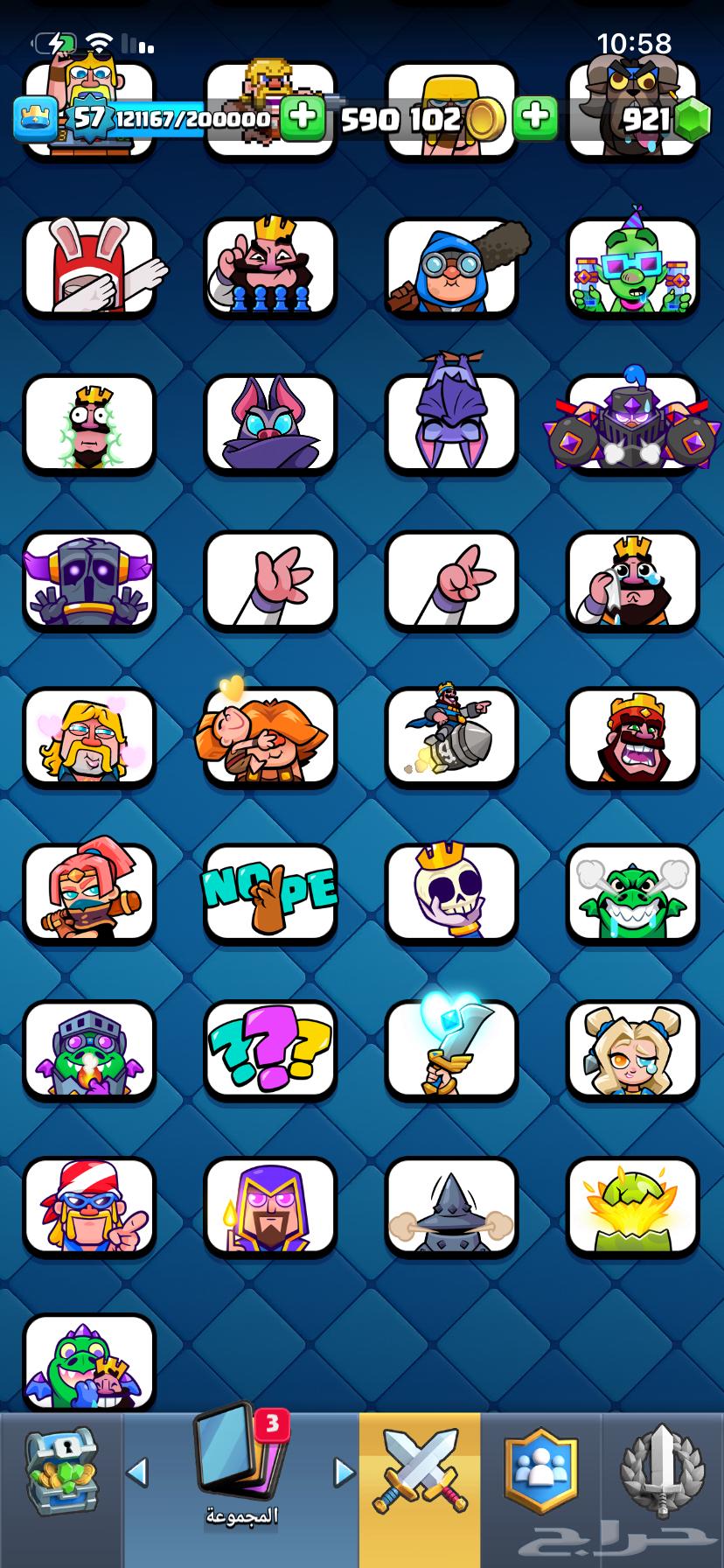This screenshot has width=724, height=1568.
Task: Choose the hatching green egg emote
Action: click(x=632, y=1206)
